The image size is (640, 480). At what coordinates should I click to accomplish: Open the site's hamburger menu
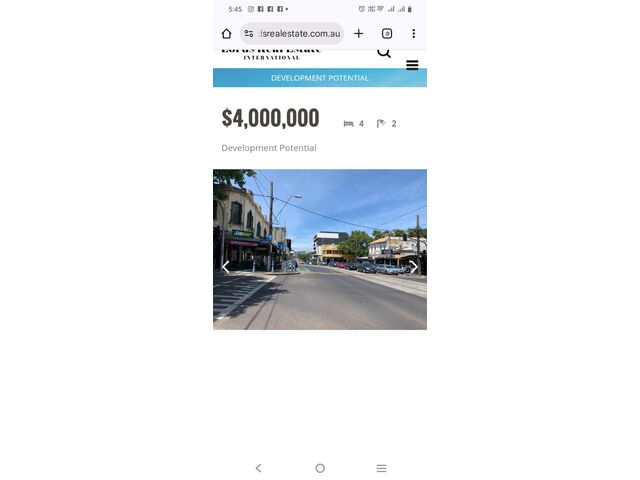point(412,65)
